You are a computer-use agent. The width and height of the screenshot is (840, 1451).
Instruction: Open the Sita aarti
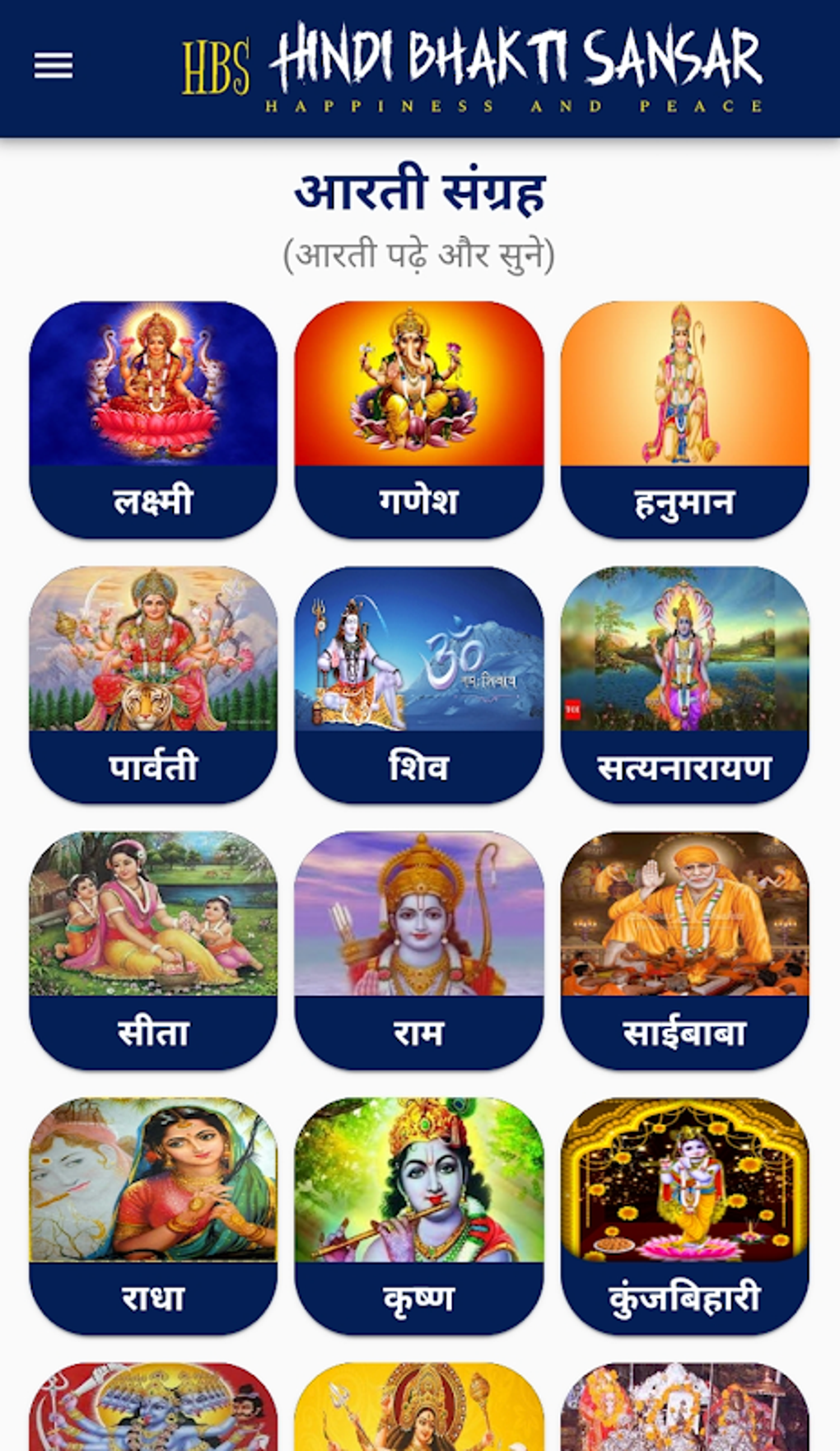[x=154, y=943]
